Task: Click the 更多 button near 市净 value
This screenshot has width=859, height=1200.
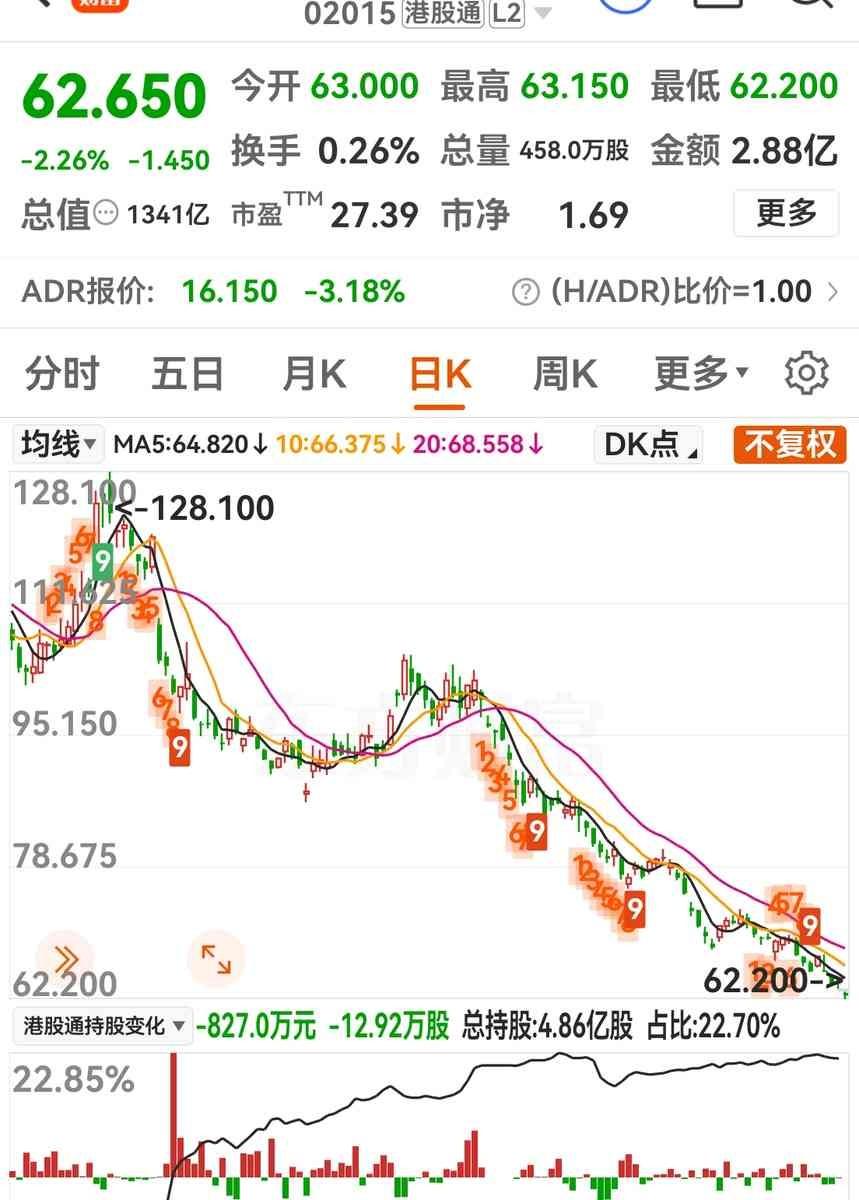Action: 786,213
